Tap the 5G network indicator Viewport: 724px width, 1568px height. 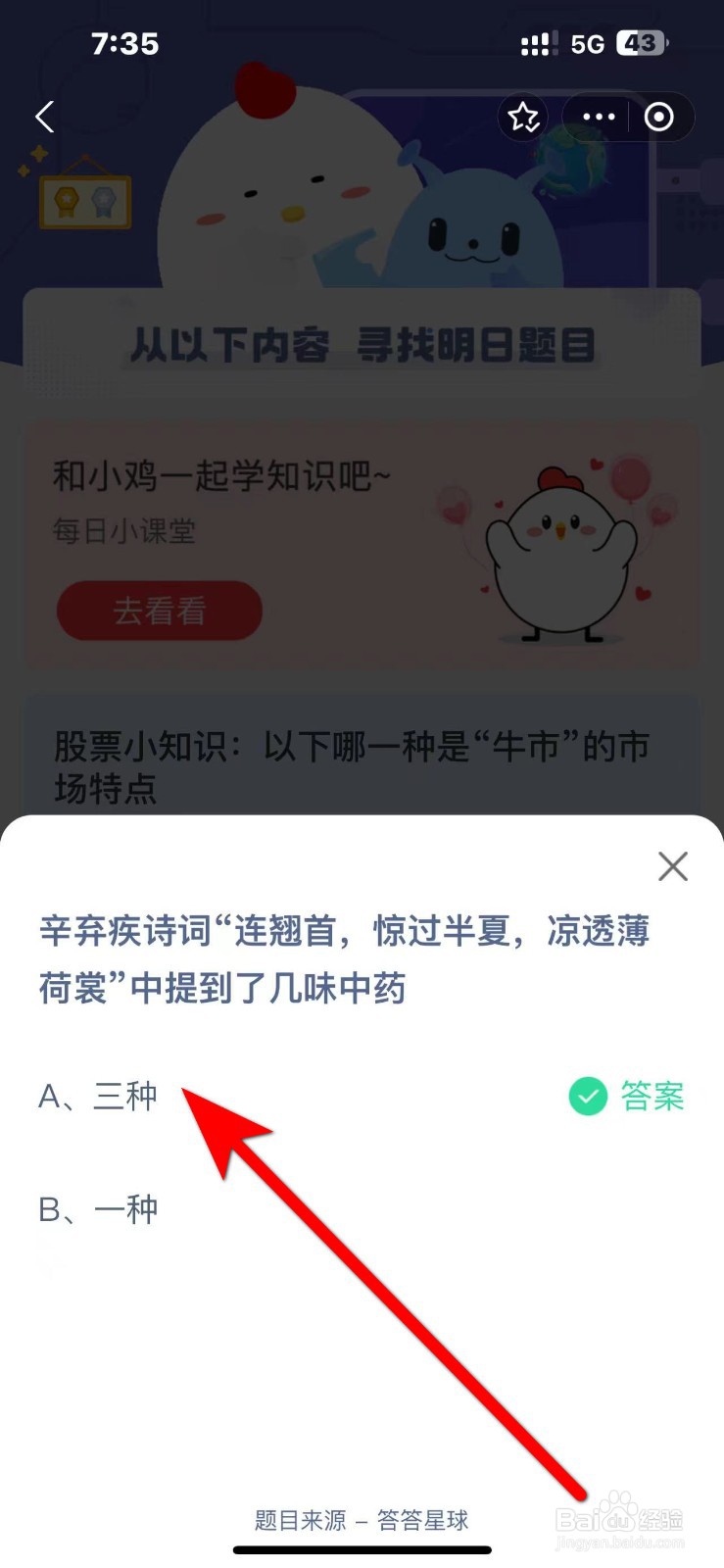point(586,43)
